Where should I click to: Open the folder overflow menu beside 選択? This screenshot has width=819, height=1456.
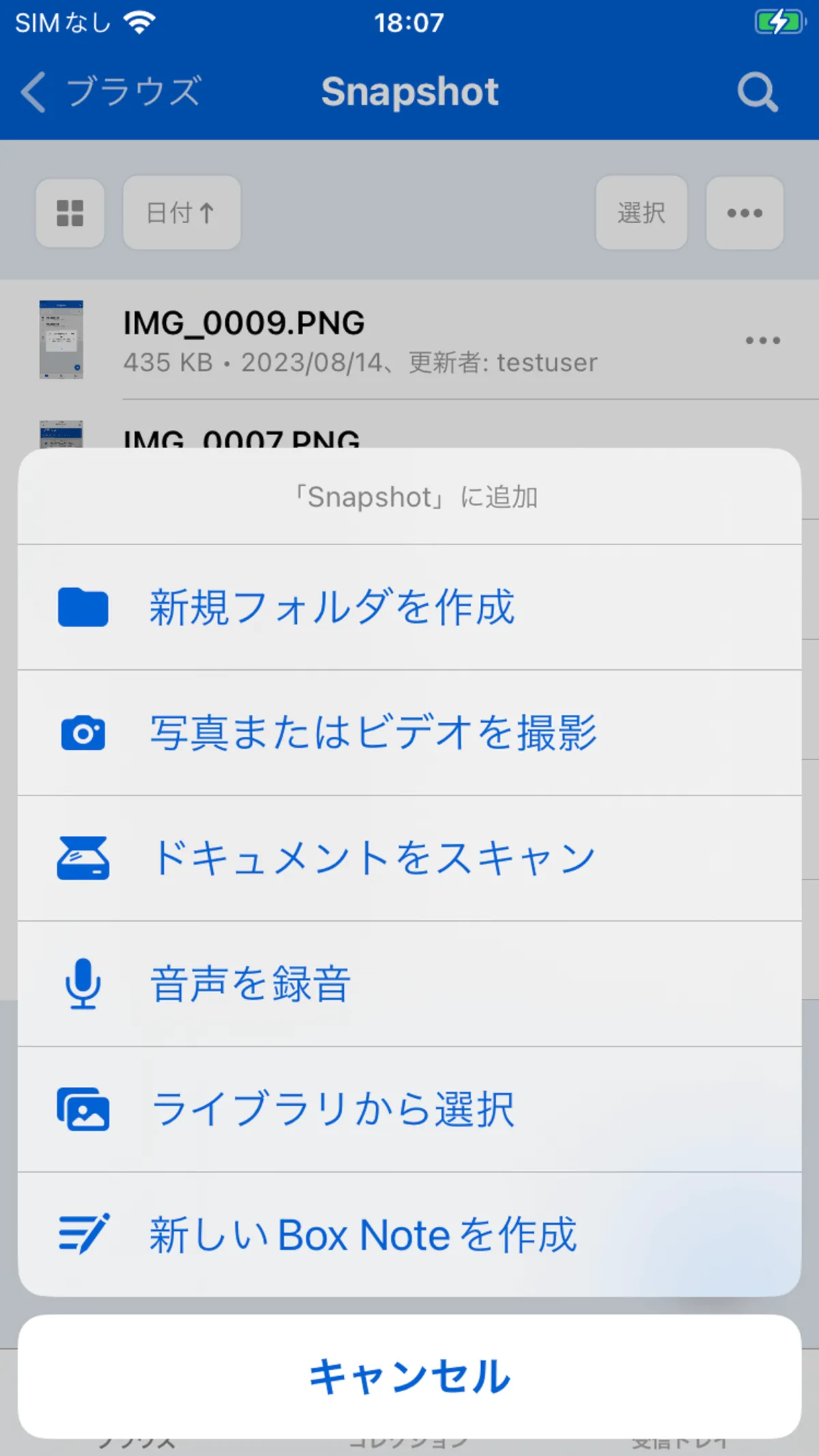pyautogui.click(x=745, y=213)
